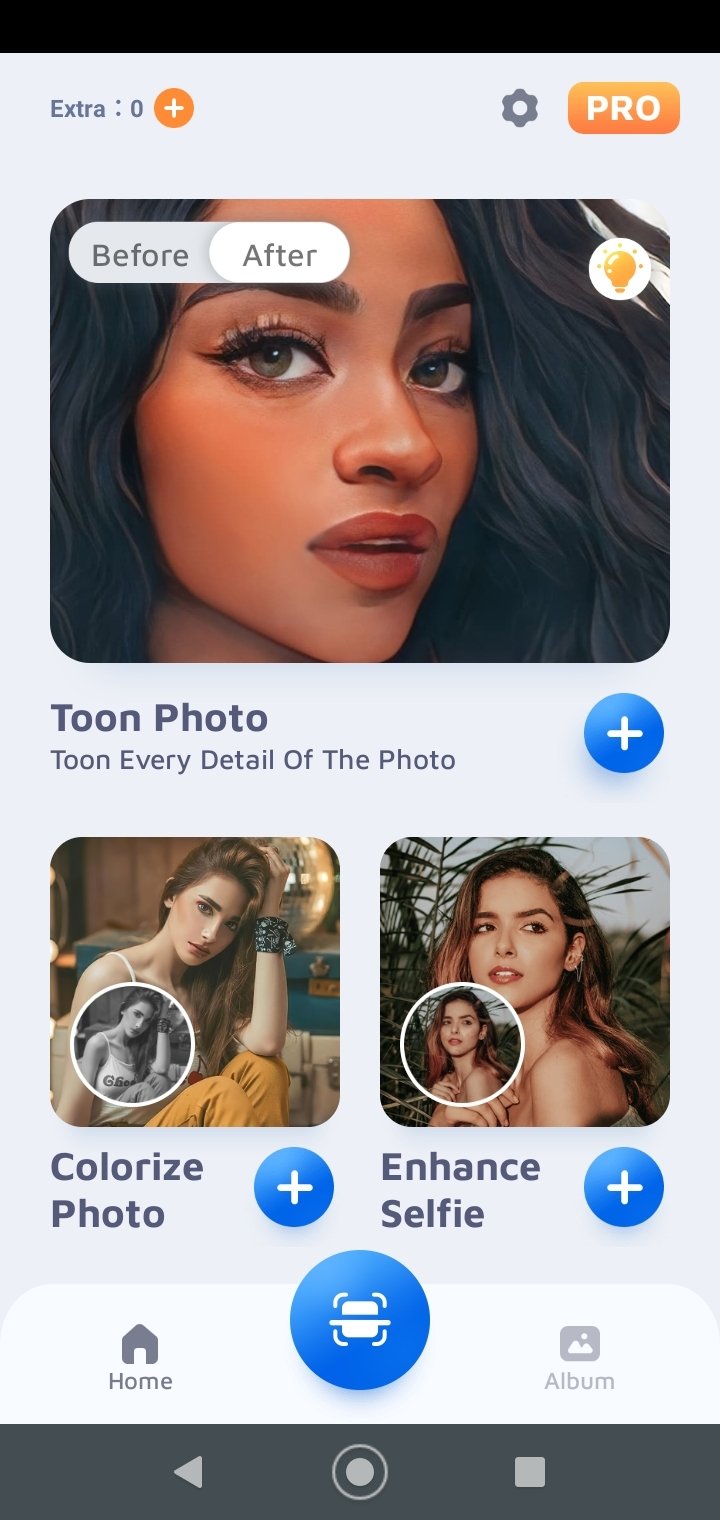The width and height of the screenshot is (720, 1520).
Task: Switch preview to Before view
Action: (x=140, y=254)
